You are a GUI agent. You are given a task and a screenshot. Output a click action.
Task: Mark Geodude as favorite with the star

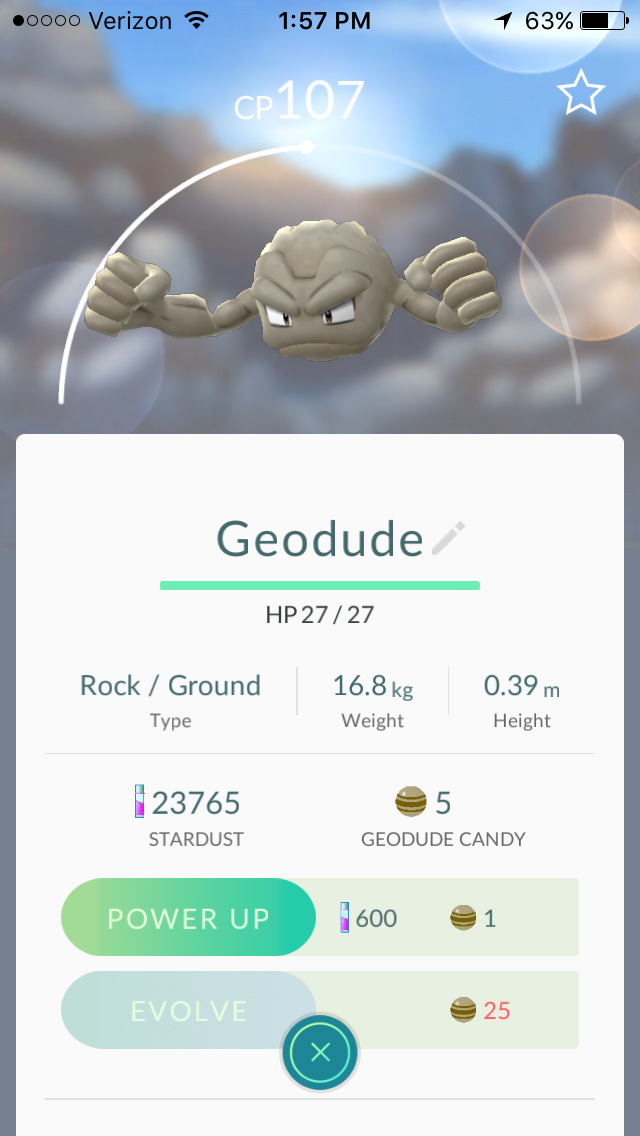(x=581, y=94)
